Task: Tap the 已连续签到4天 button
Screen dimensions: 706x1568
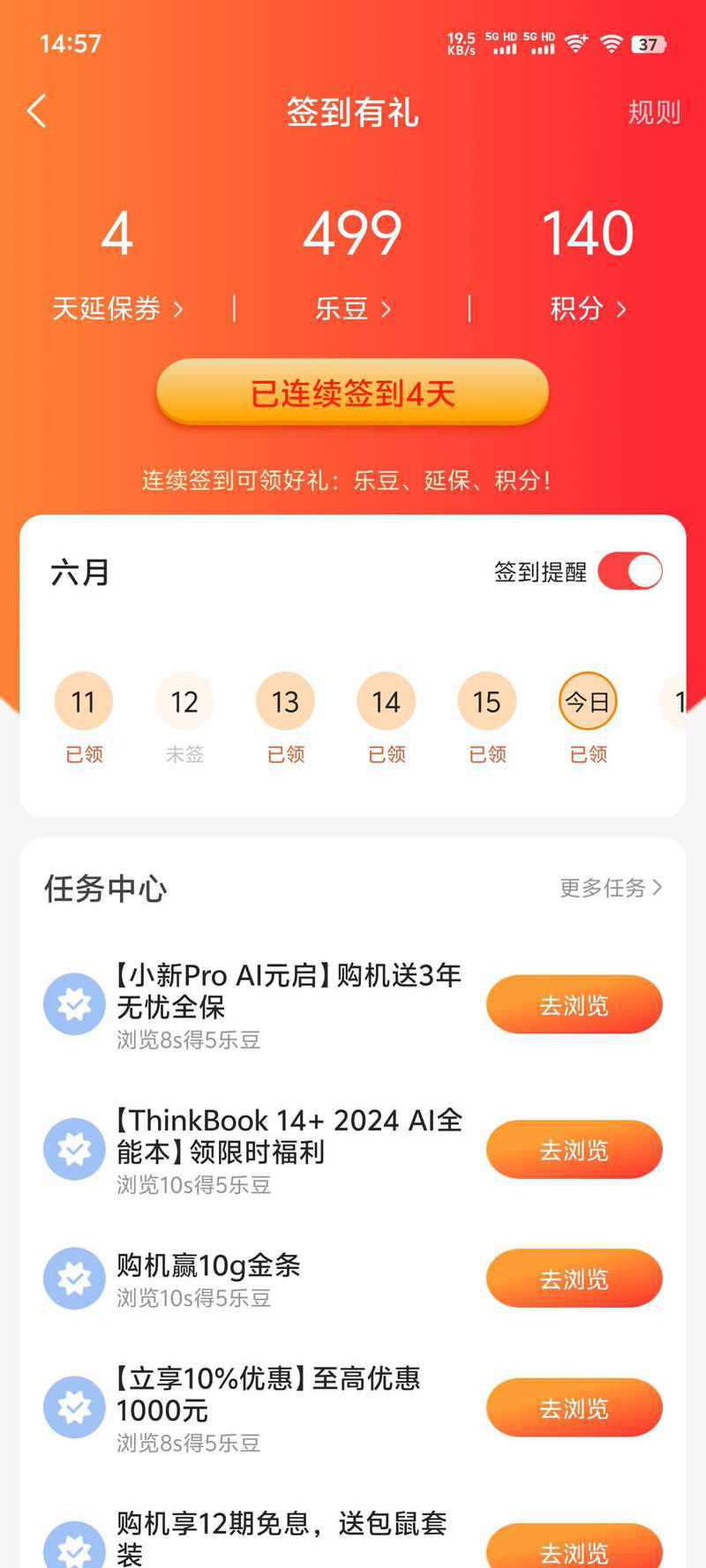Action: point(353,393)
